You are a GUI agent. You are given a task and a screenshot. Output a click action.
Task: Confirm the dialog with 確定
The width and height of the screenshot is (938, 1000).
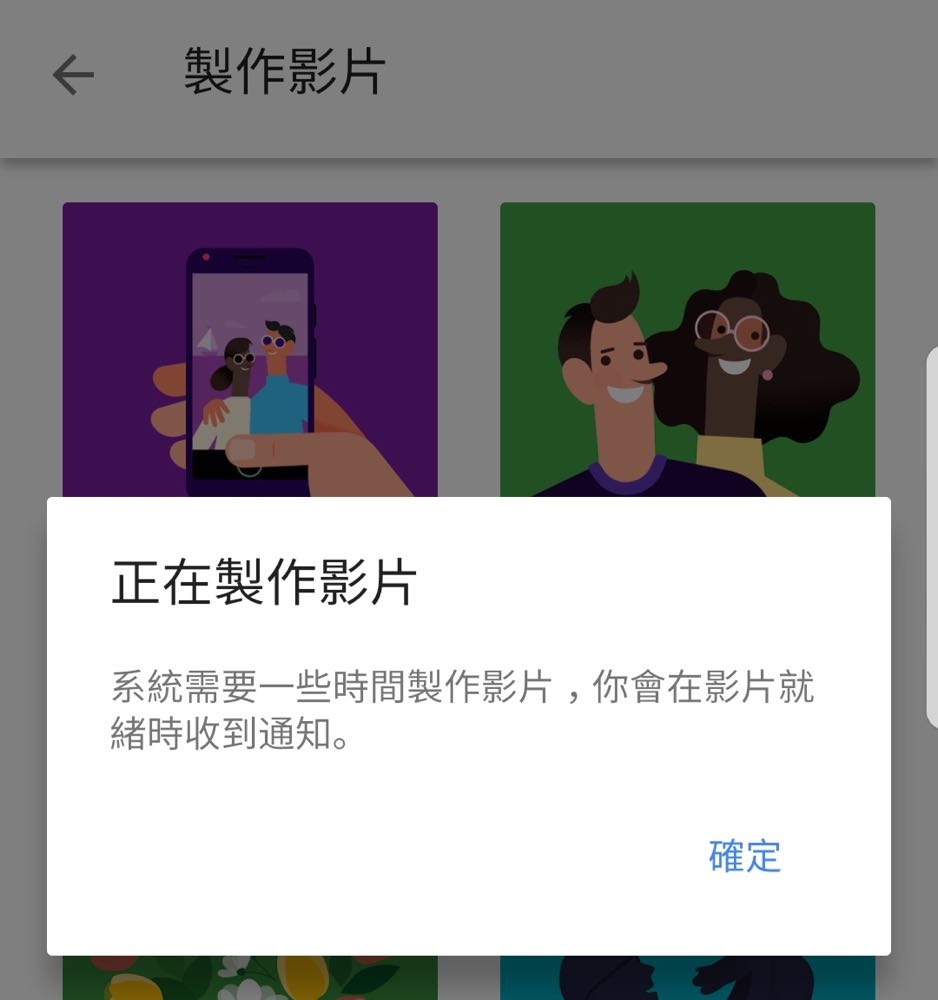click(x=744, y=857)
